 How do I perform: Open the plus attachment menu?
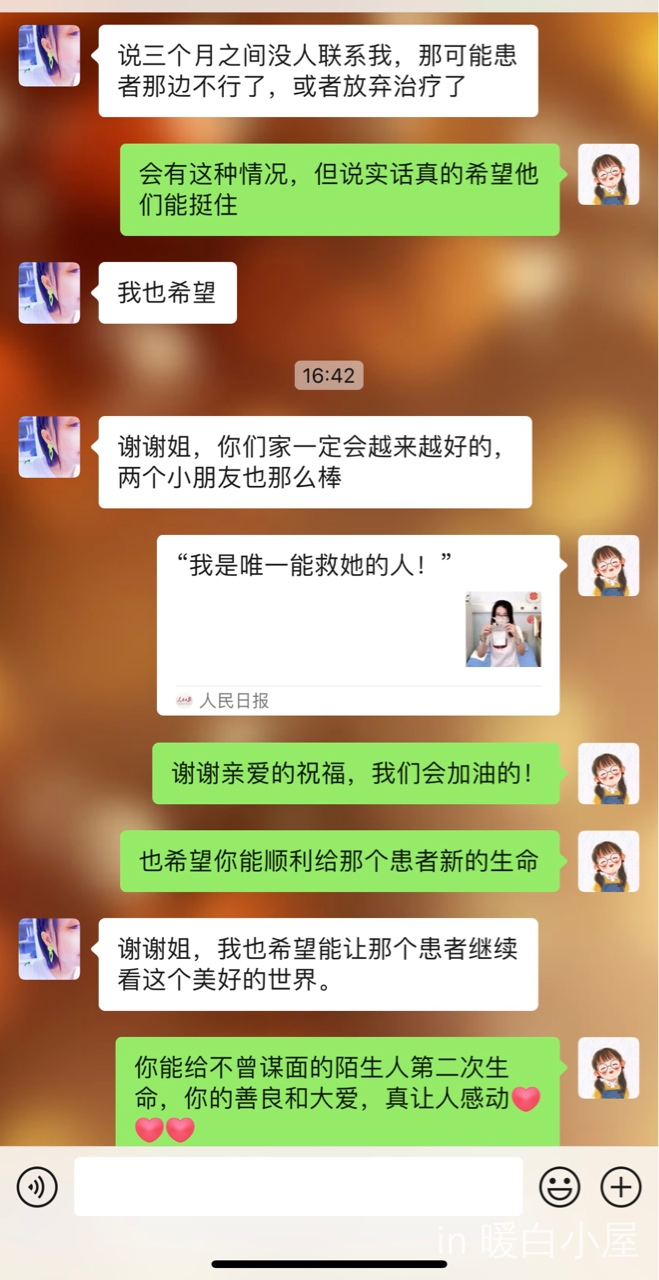tap(620, 1187)
